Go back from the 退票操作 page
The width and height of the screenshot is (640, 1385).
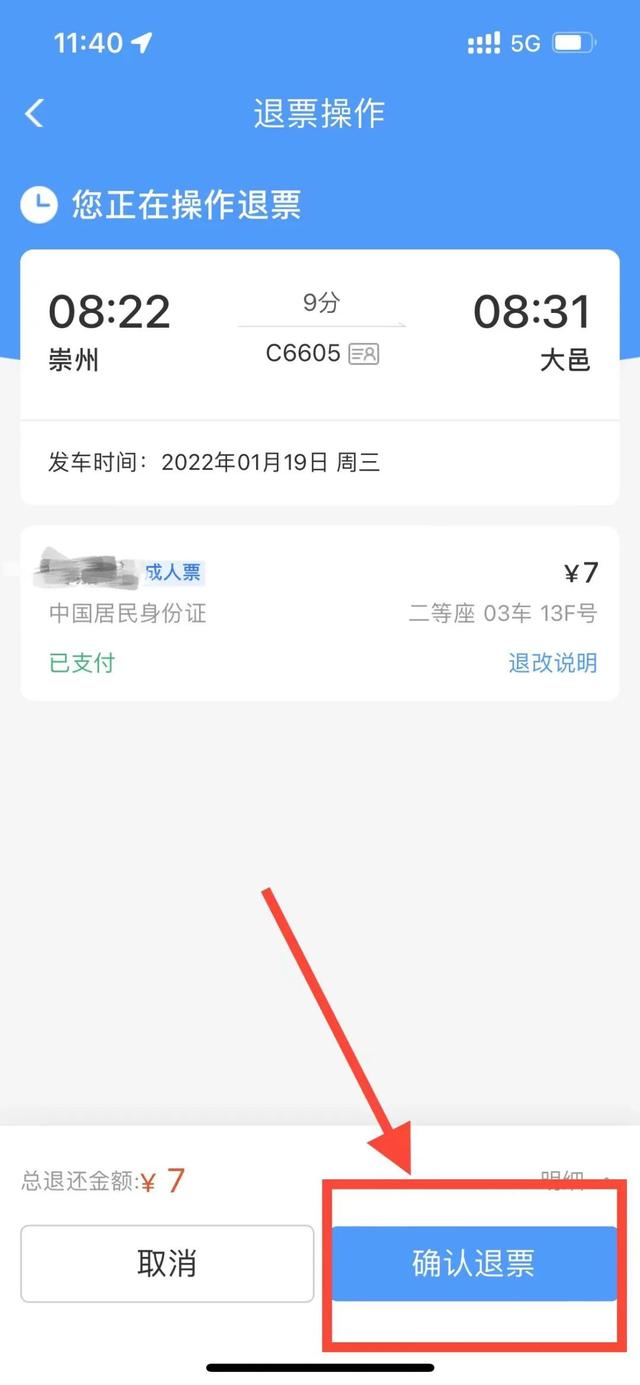35,113
